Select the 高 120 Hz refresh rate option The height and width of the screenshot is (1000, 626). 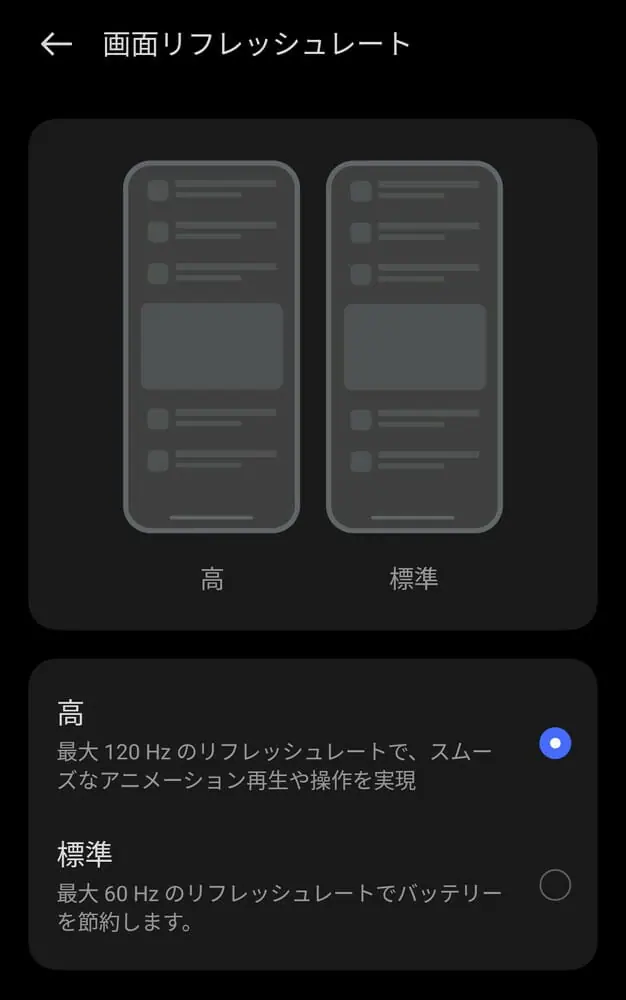pyautogui.click(x=554, y=743)
